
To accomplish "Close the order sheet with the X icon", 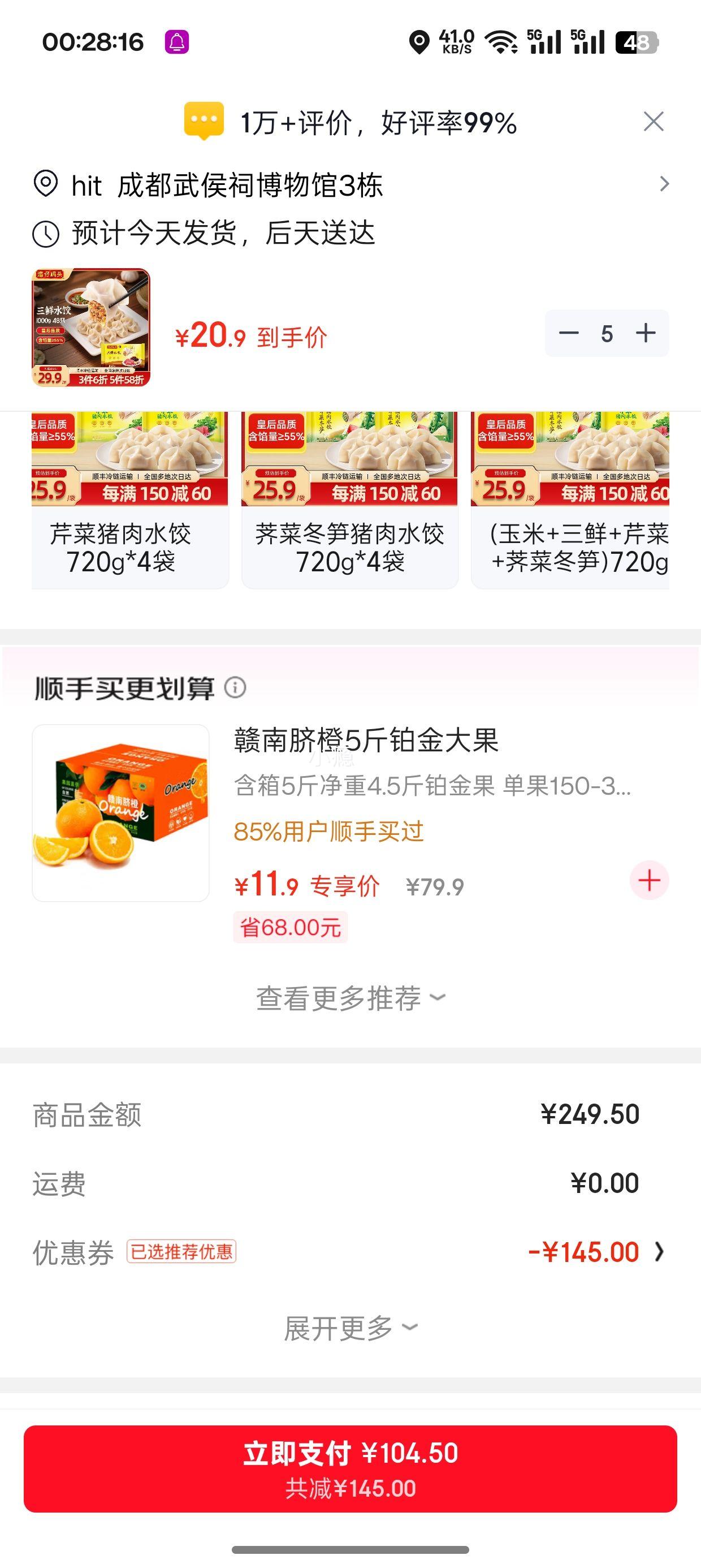I will pyautogui.click(x=654, y=122).
